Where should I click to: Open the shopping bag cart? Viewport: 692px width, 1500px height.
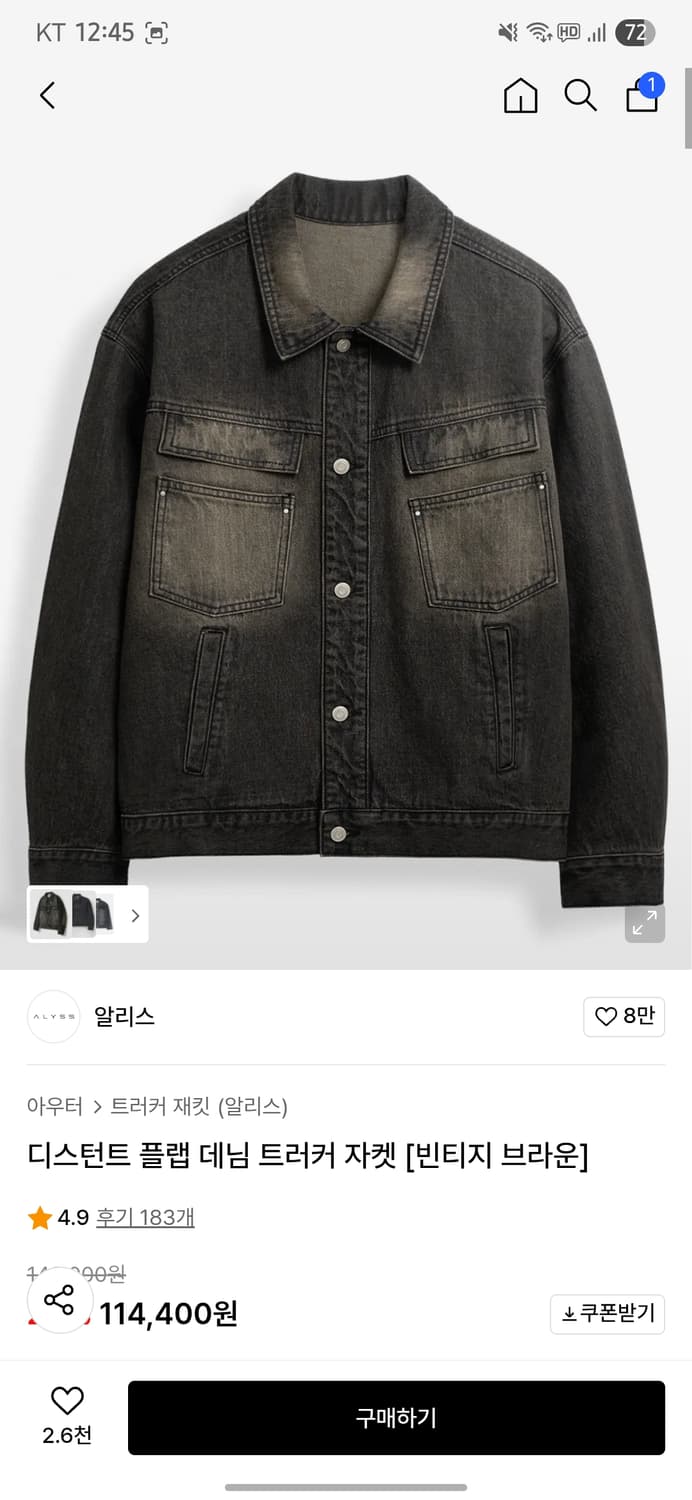tap(642, 94)
